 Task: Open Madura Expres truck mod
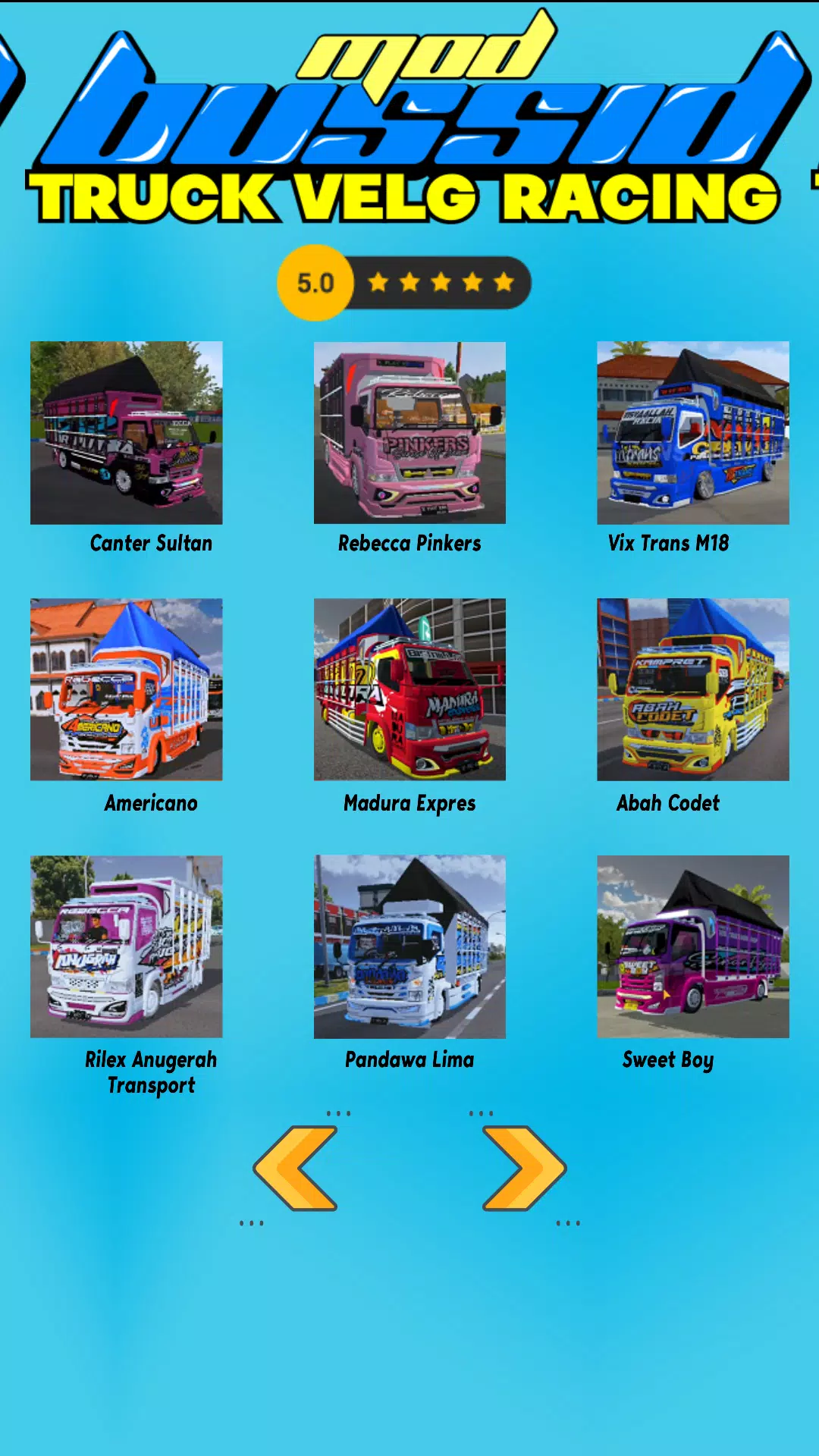click(x=409, y=689)
